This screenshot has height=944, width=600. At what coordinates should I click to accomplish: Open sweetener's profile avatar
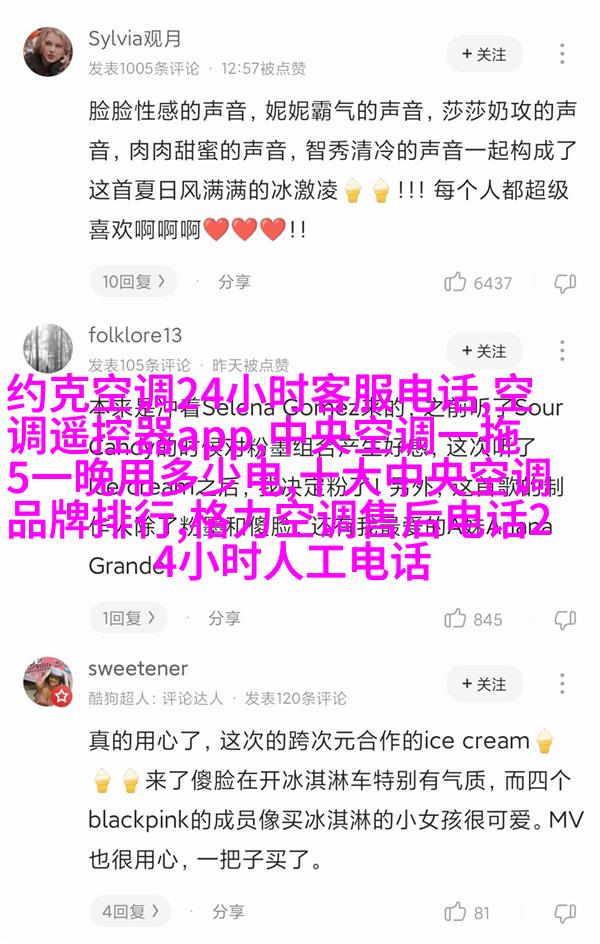[x=48, y=682]
